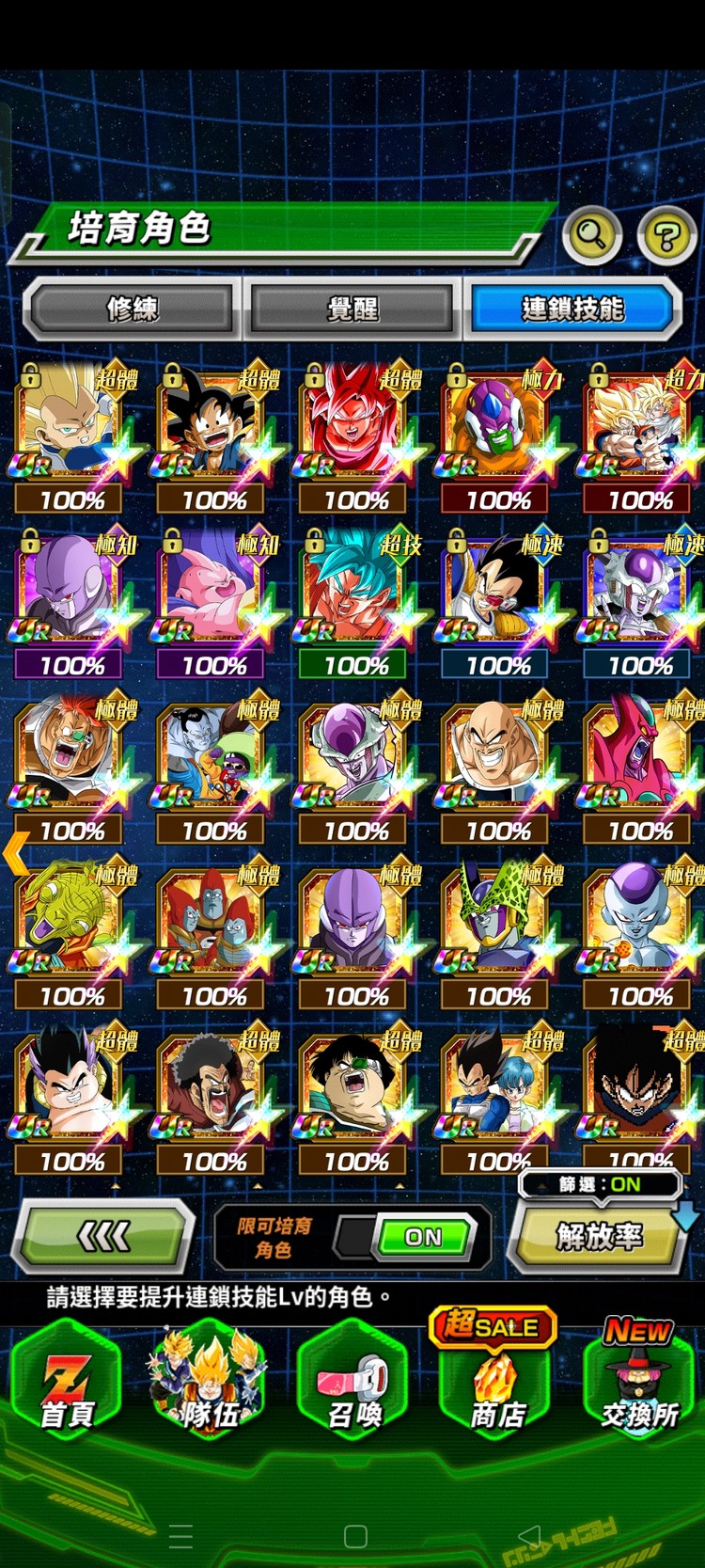Screen dimensions: 705x1568
Task: Tap the orange left arrow on screen edge
Action: click(16, 853)
